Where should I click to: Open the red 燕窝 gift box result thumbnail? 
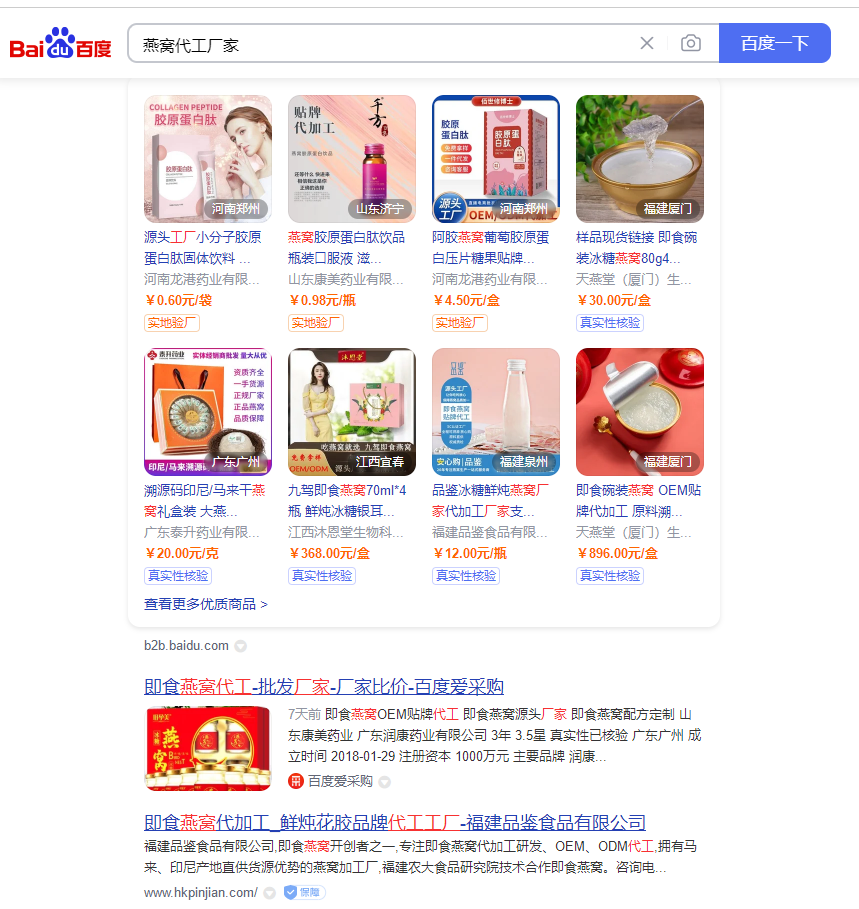click(x=207, y=748)
